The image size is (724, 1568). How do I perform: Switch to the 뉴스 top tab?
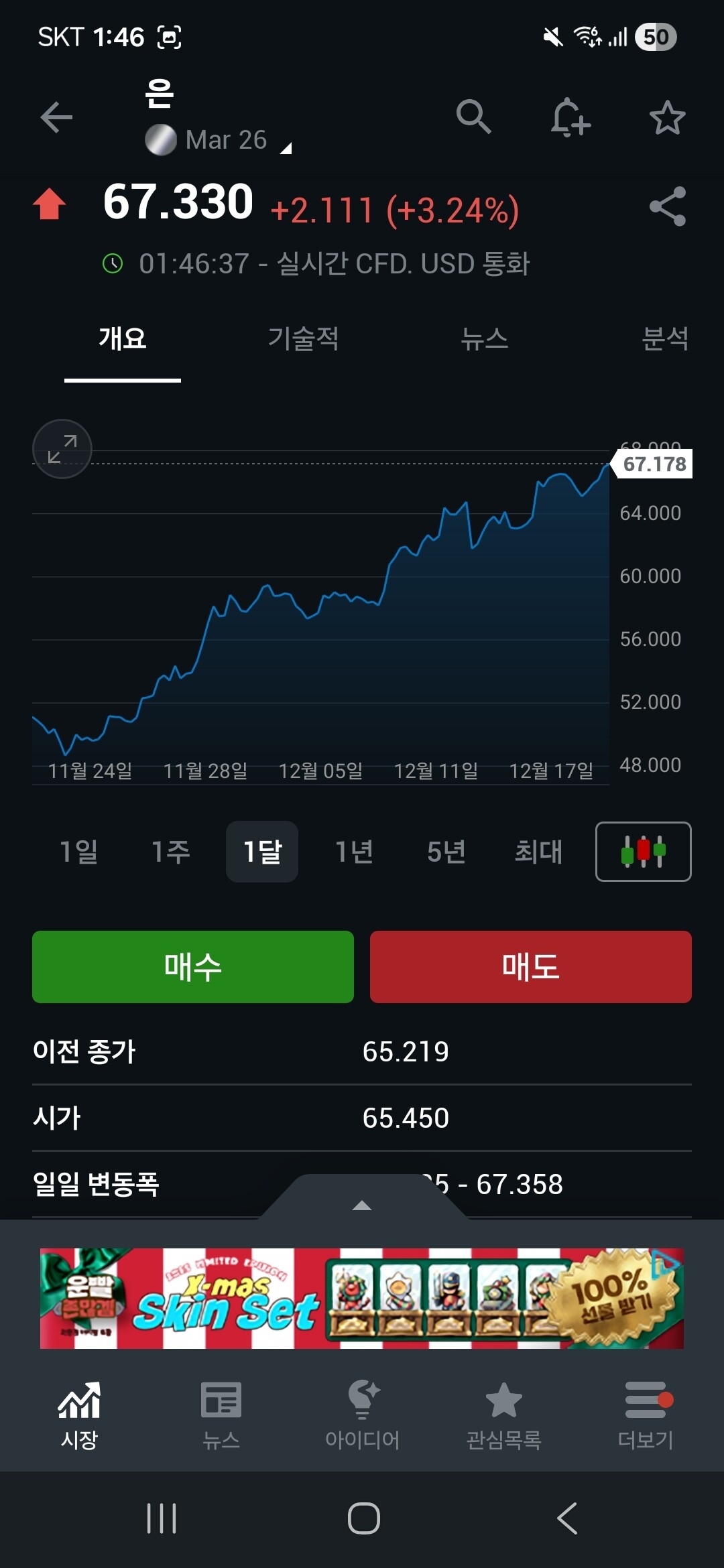(484, 338)
